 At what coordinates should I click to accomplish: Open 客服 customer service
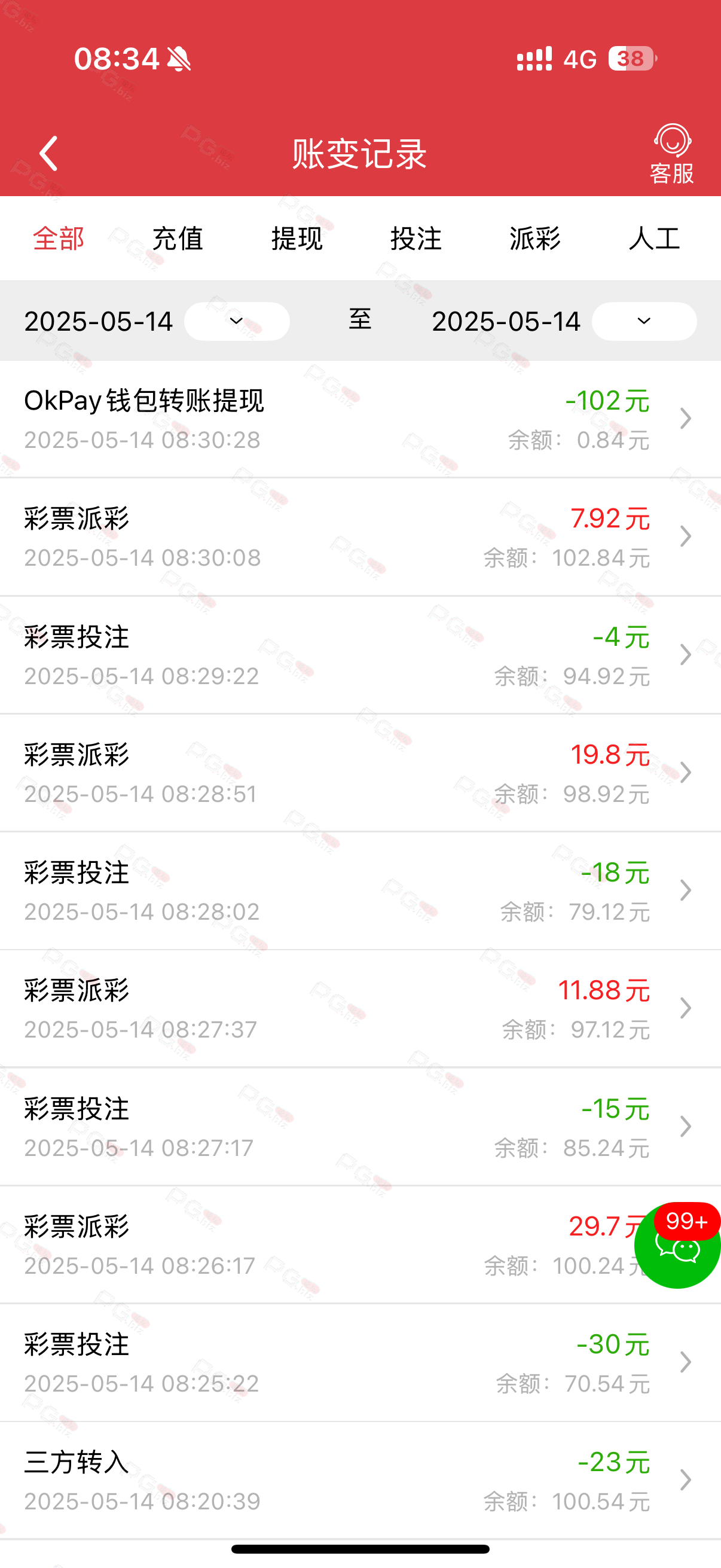[x=672, y=154]
